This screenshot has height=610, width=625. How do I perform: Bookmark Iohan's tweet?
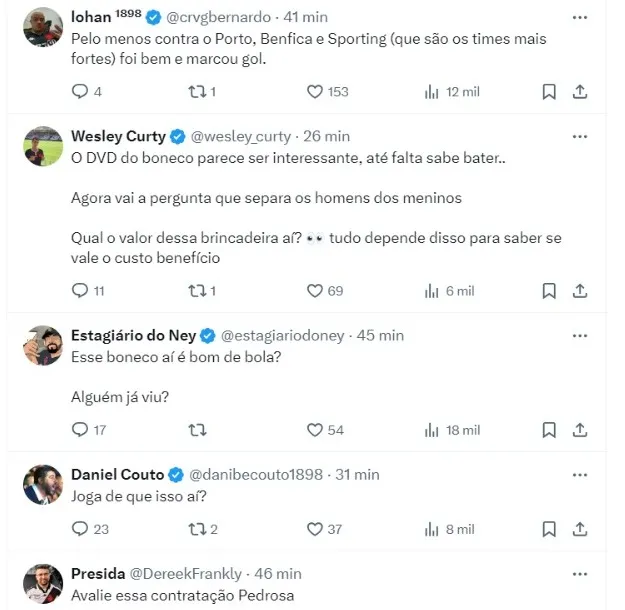point(548,91)
